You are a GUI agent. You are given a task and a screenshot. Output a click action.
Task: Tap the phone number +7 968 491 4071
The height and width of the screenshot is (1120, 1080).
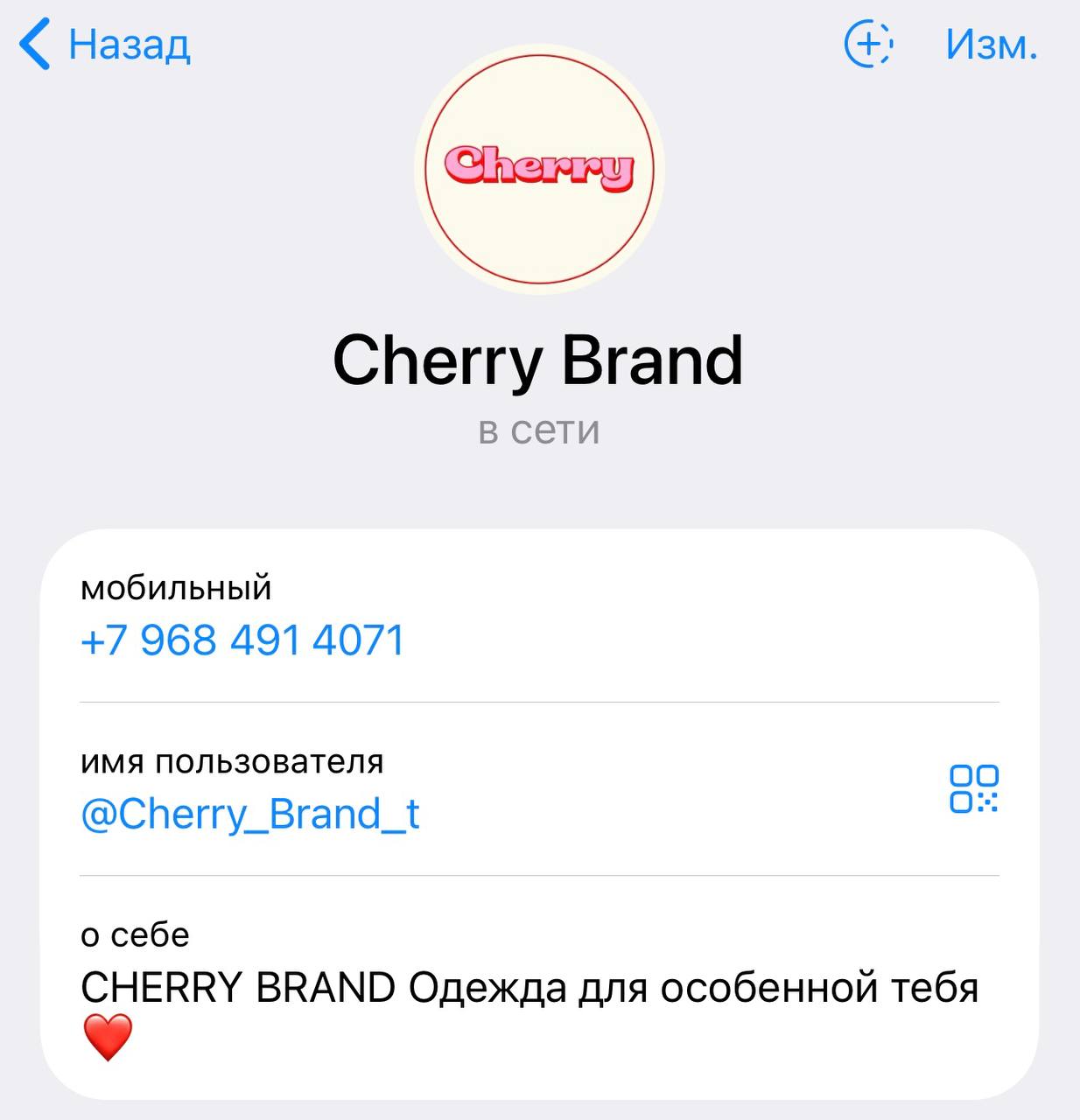(x=242, y=640)
